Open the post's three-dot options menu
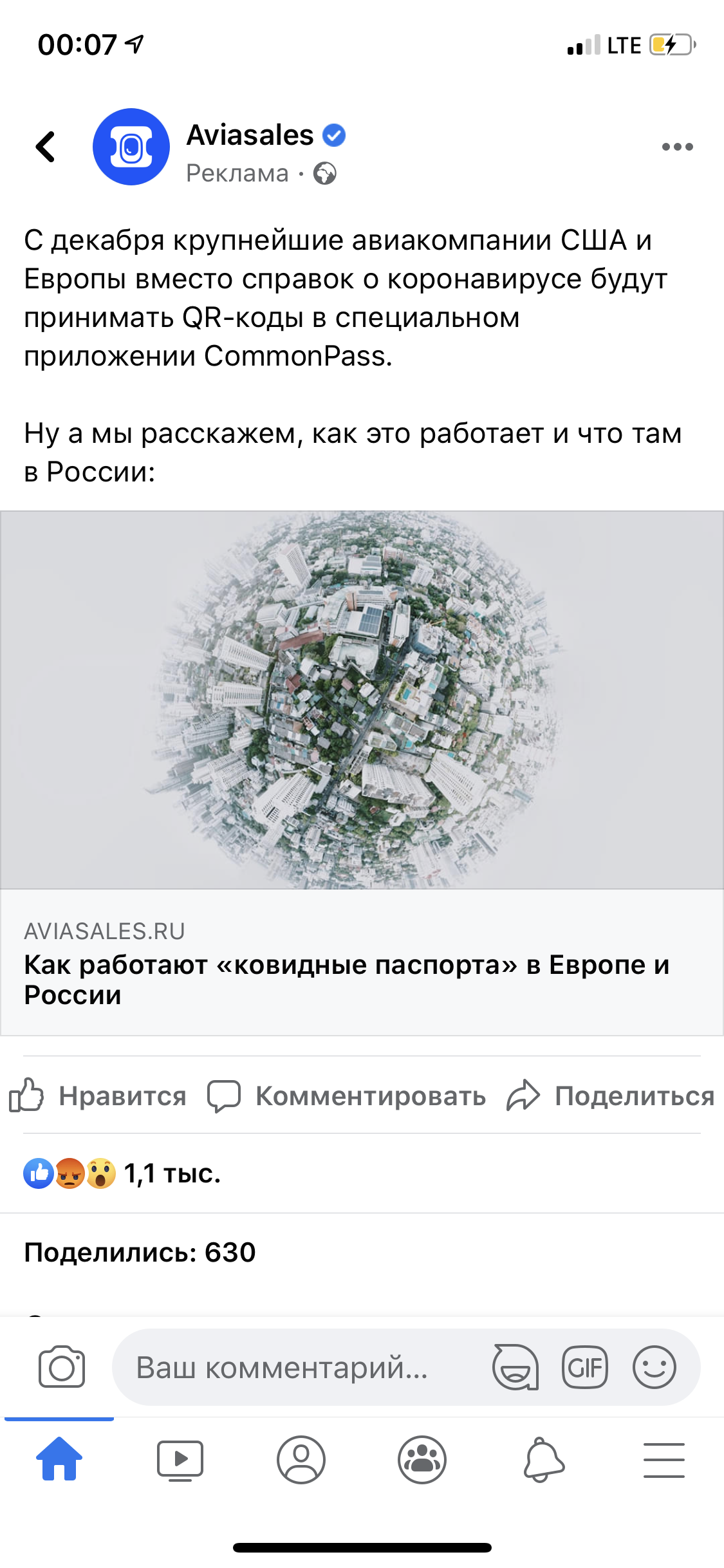 click(x=677, y=147)
